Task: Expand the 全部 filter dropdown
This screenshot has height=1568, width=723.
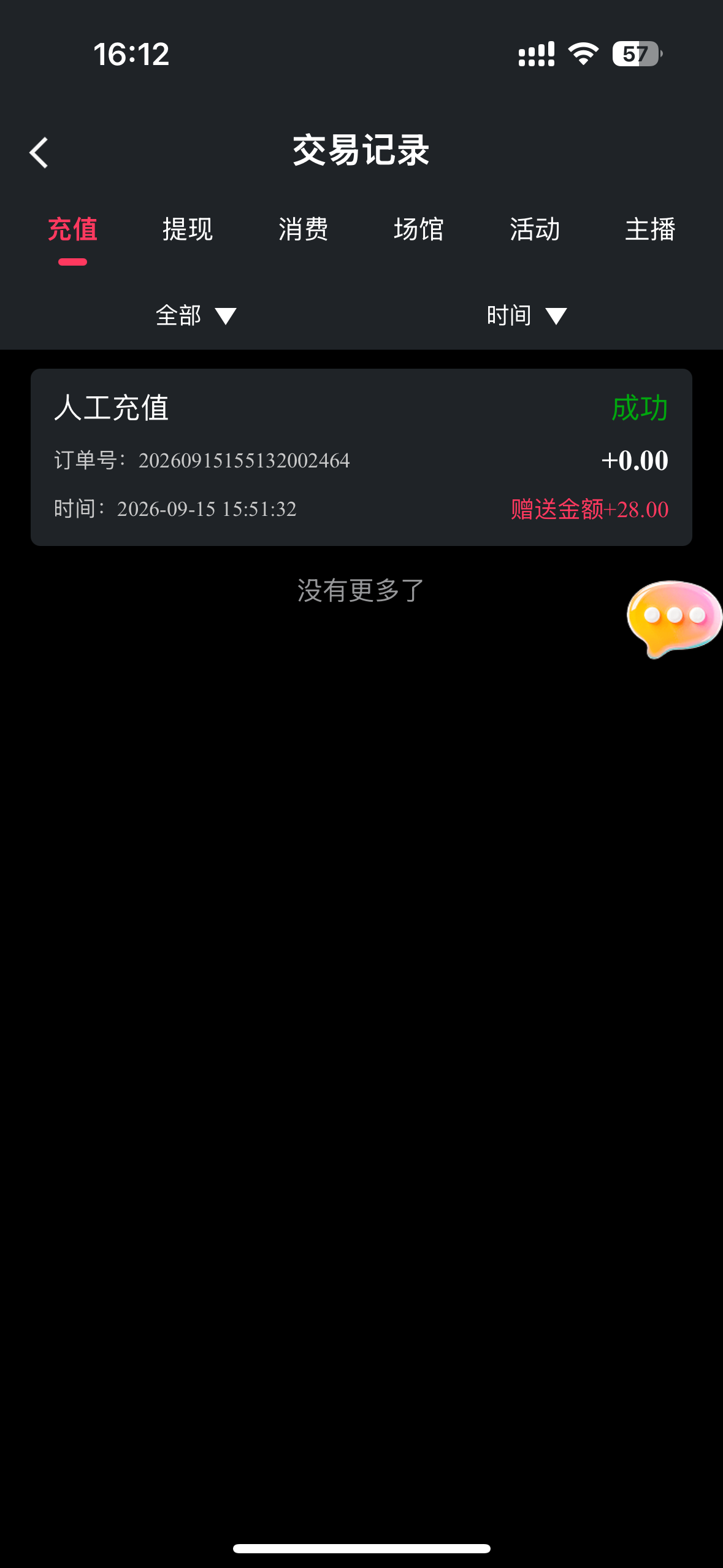Action: point(196,315)
